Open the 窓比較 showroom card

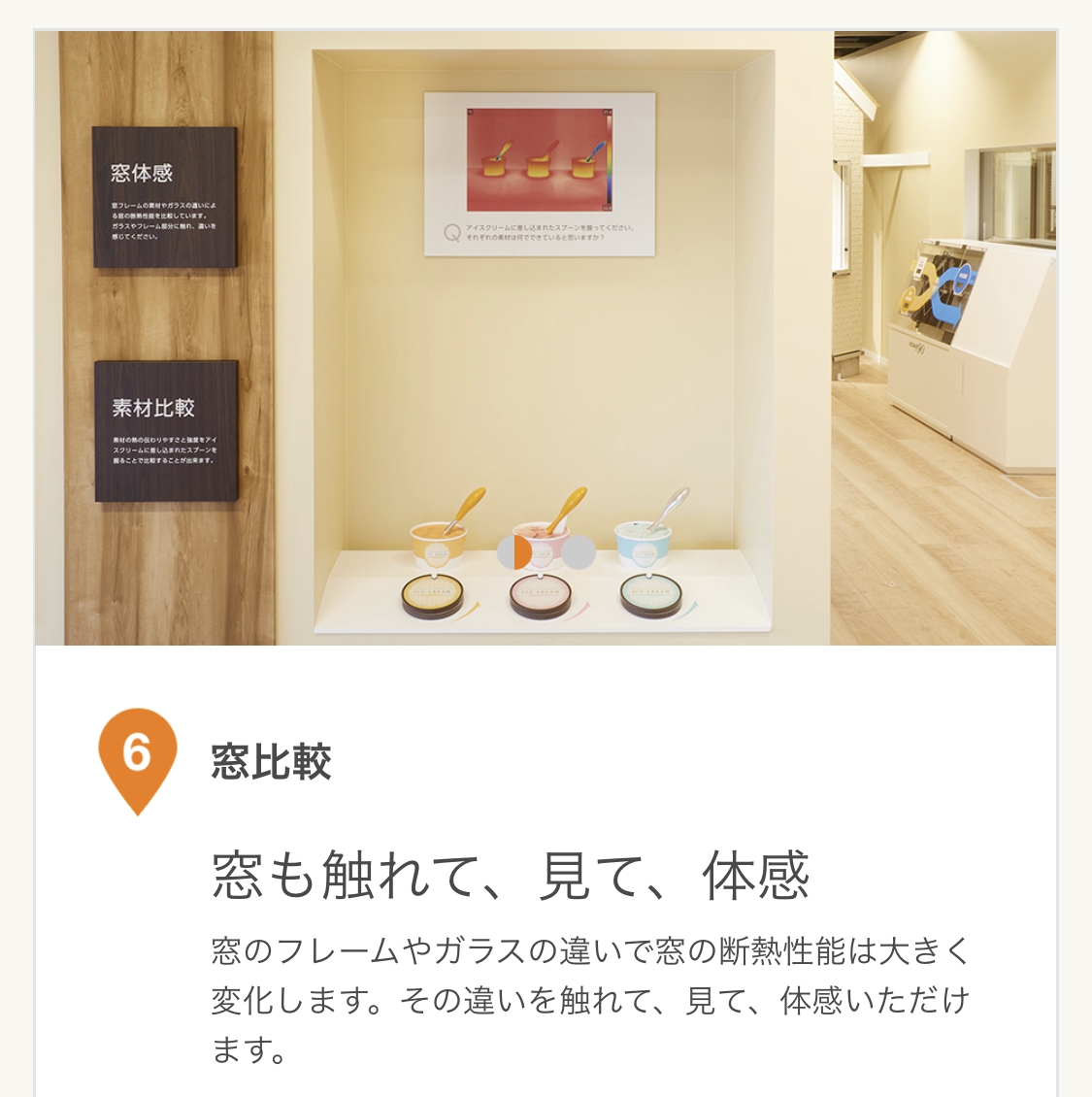pyautogui.click(x=272, y=762)
